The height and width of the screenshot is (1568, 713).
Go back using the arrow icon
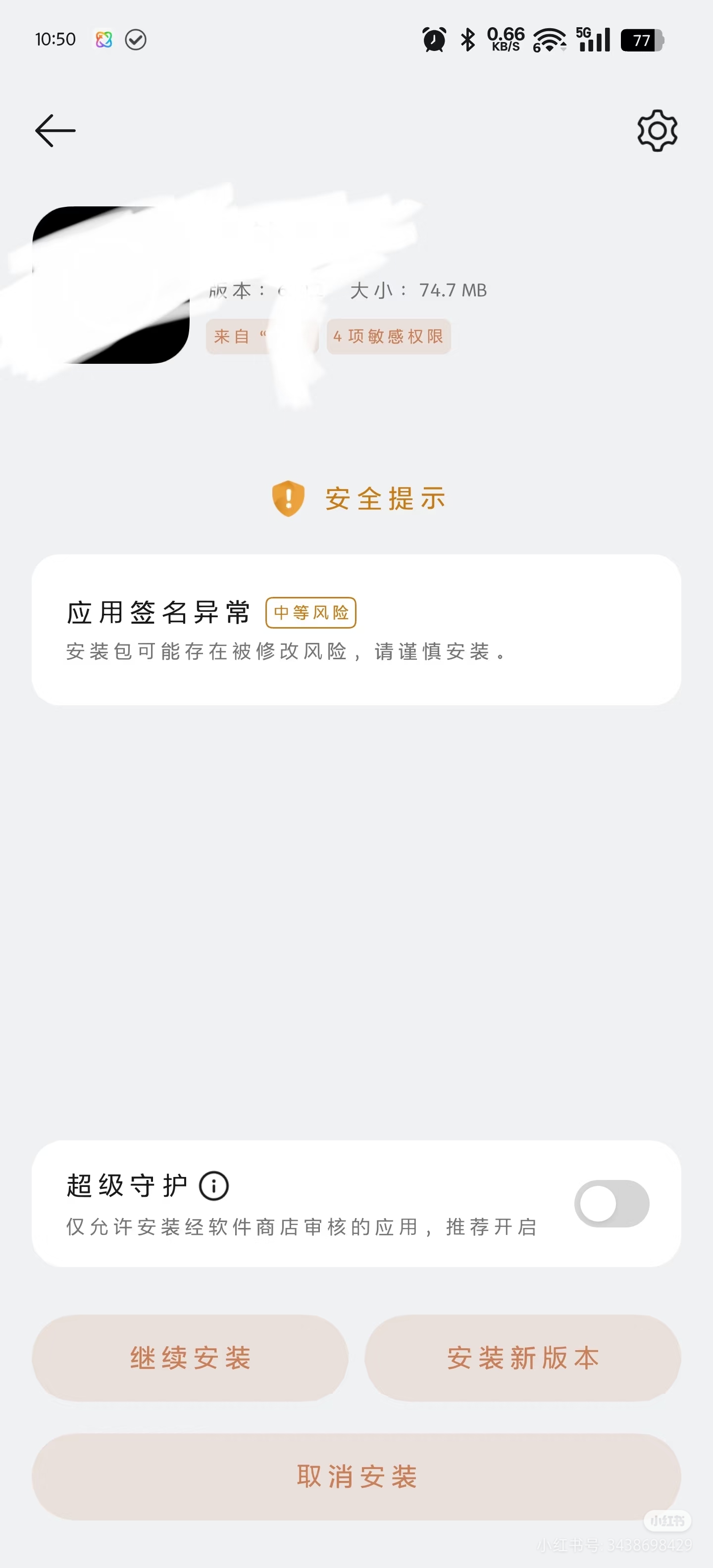click(x=55, y=131)
